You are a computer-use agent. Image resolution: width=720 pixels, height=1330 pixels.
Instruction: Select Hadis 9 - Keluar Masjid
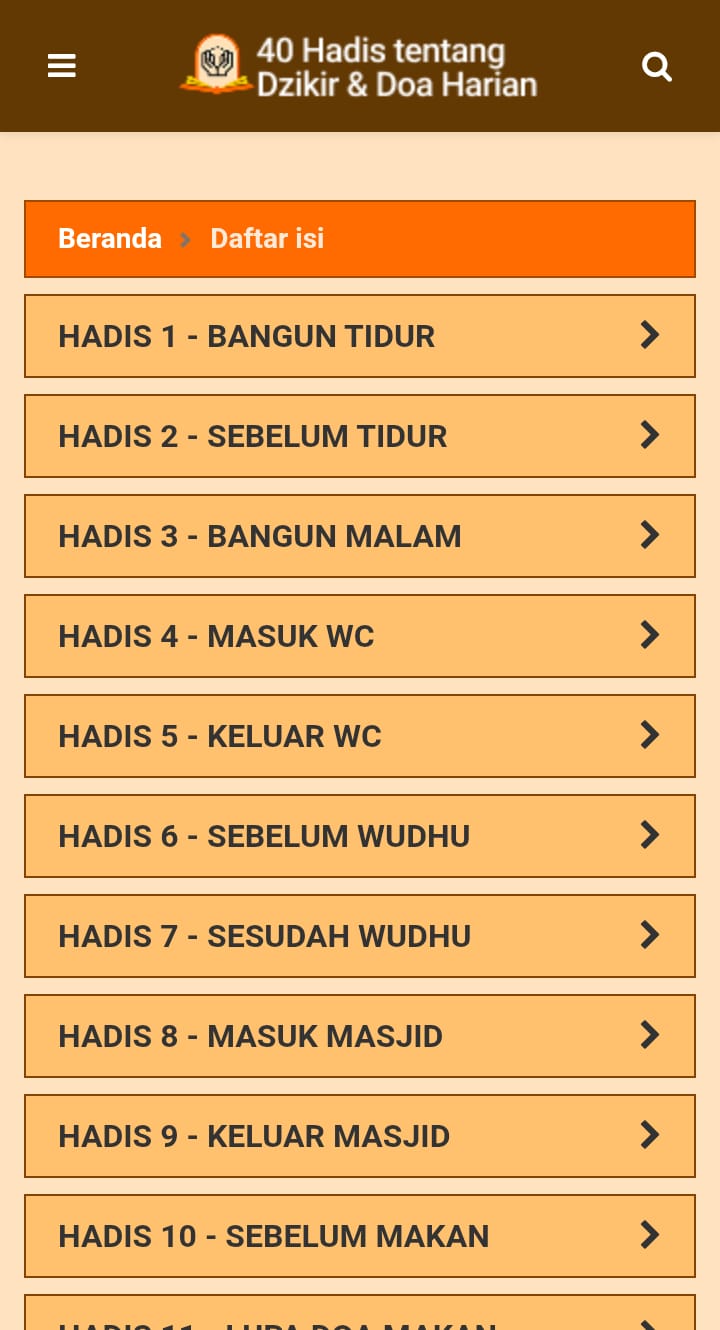[x=359, y=1136]
